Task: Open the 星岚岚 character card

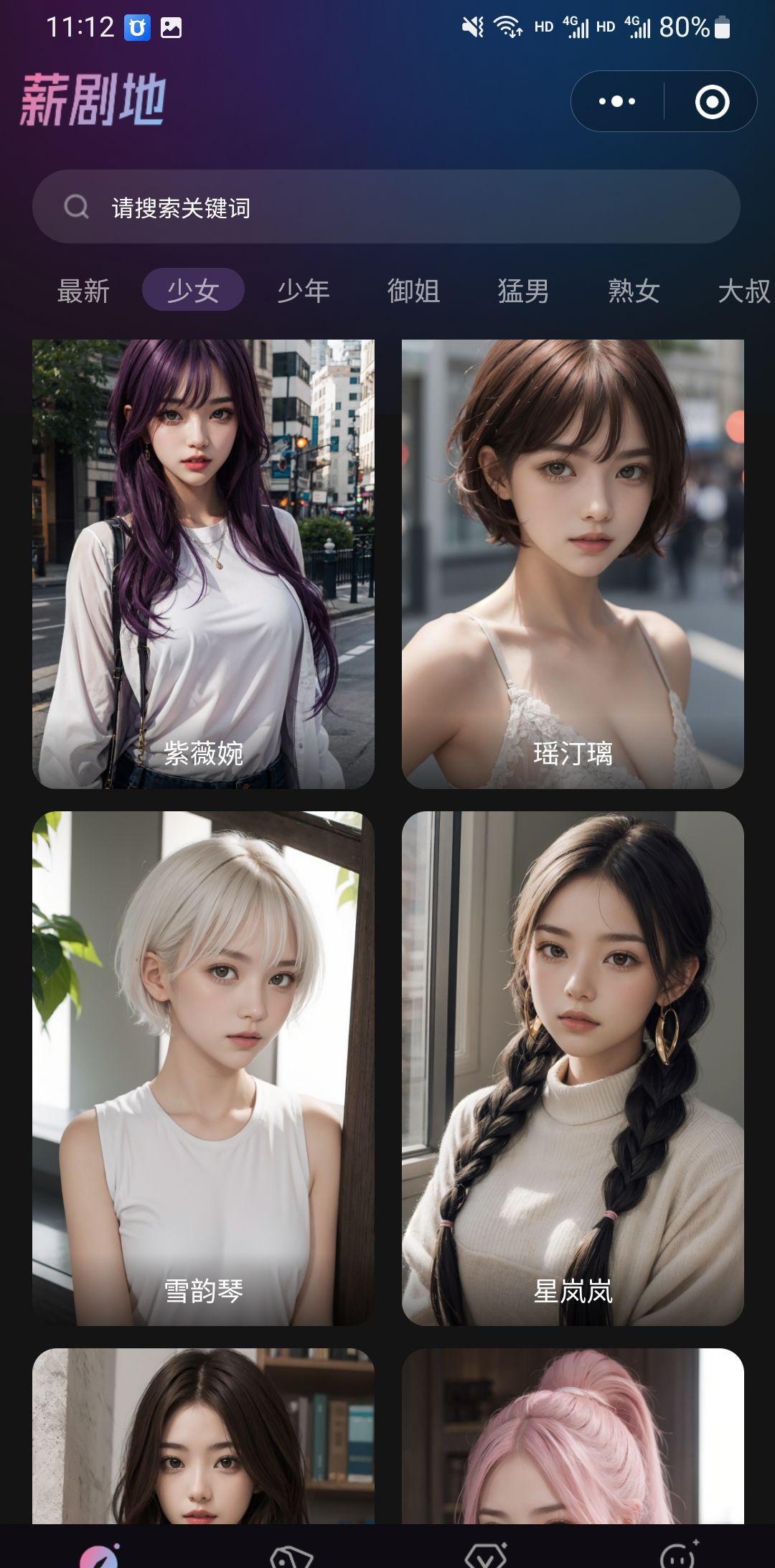Action: 573,1068
